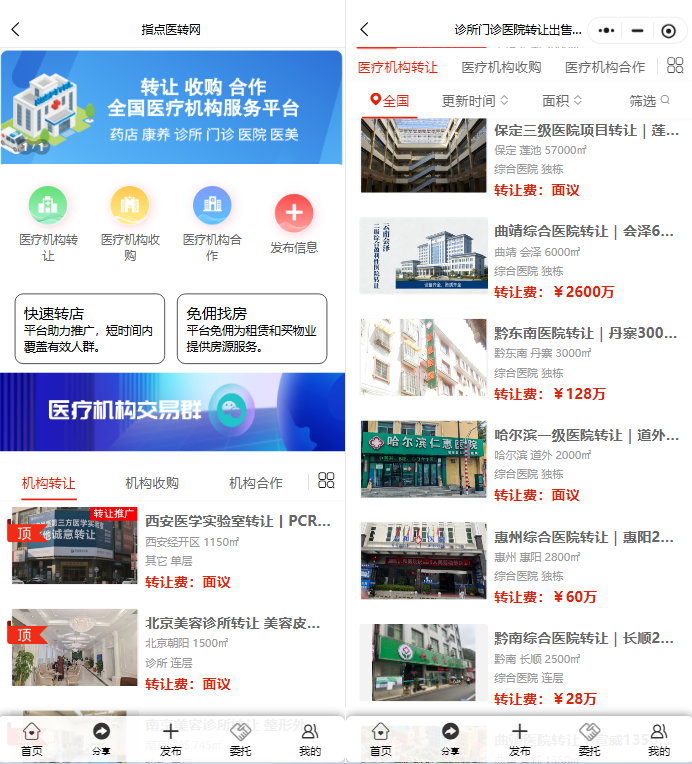This screenshot has height=764, width=692.
Task: Open the 快速转店 card
Action: tap(89, 328)
